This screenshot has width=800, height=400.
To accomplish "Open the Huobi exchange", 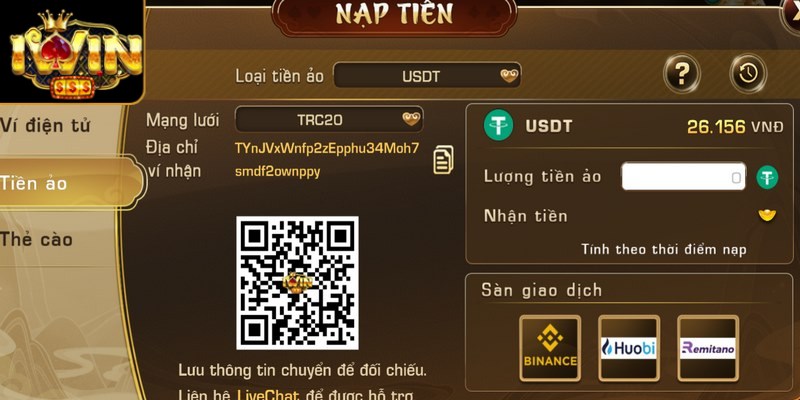I will 628,347.
